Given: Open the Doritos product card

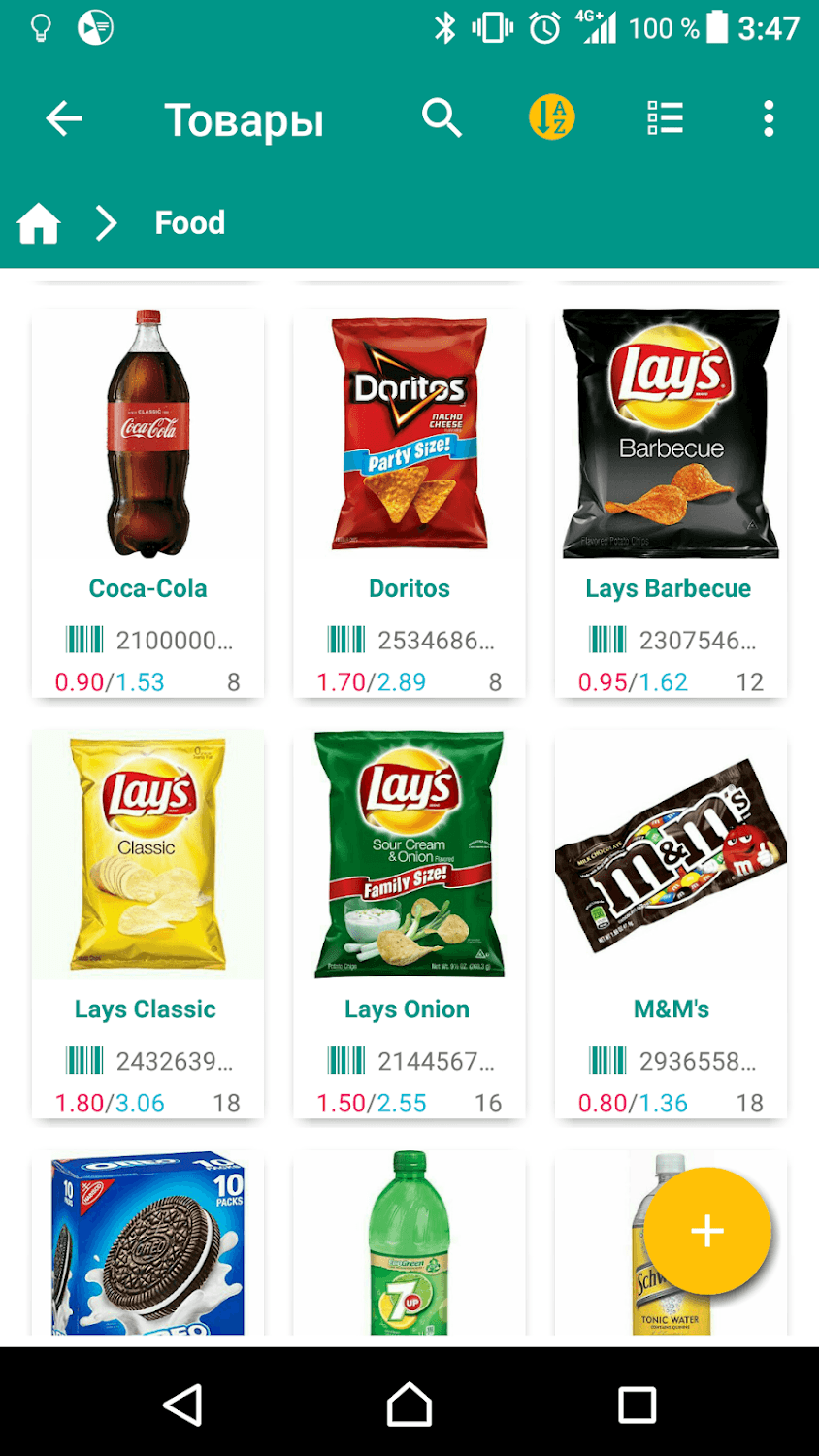Looking at the screenshot, I should point(409,502).
